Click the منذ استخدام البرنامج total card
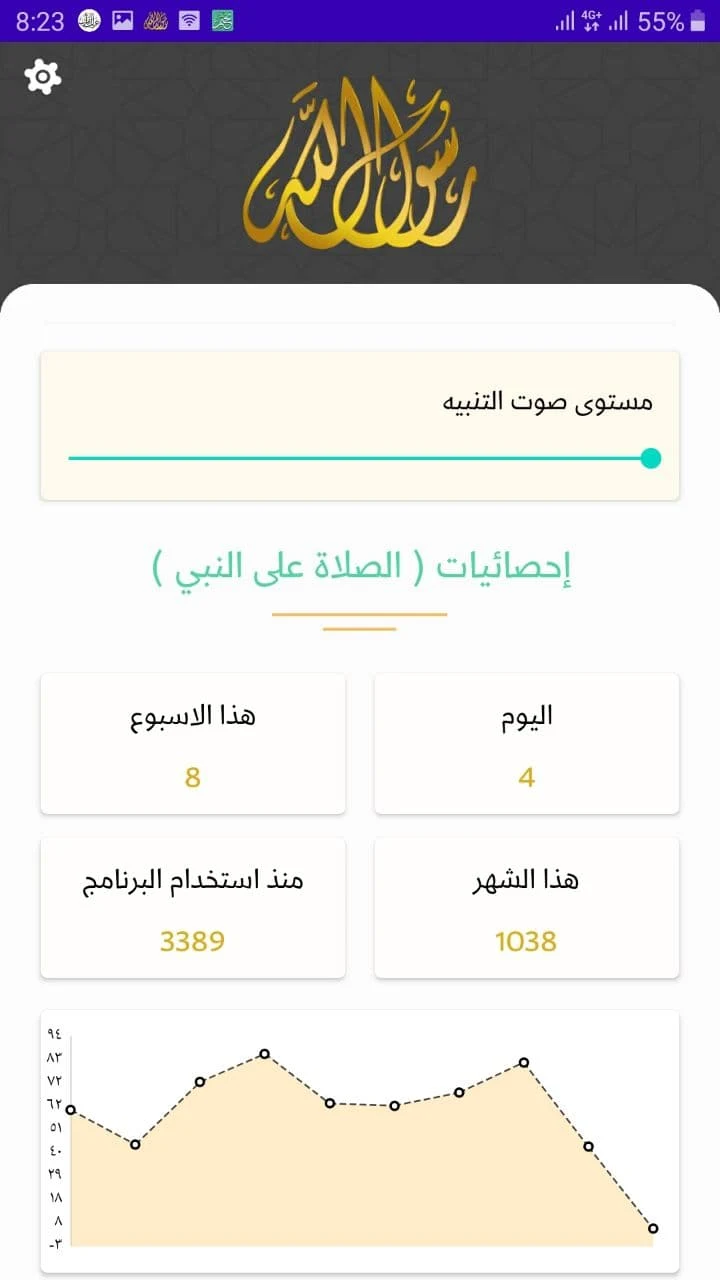 tap(193, 907)
